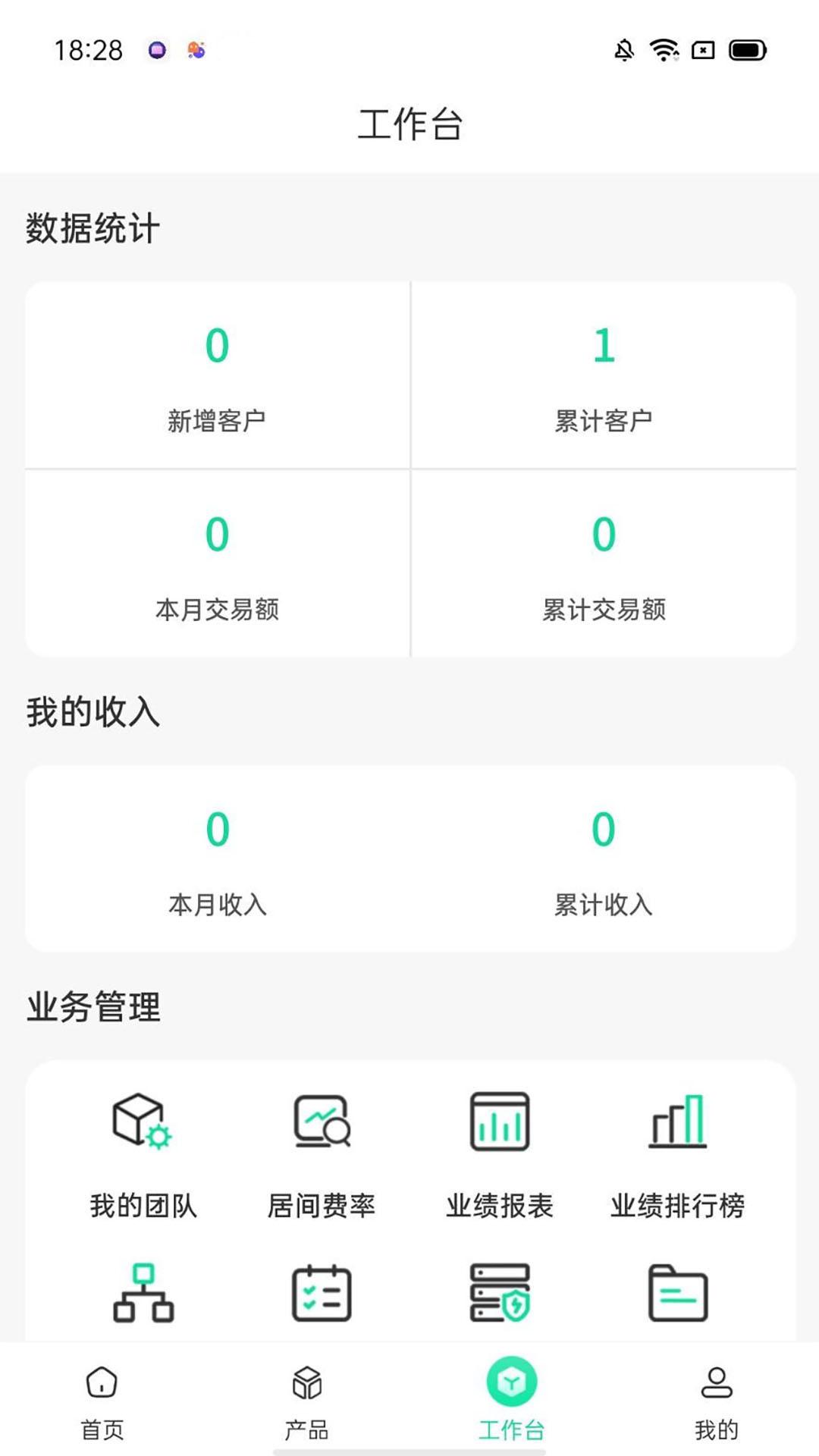View 本月交易额 details
Viewport: 819px width, 1456px height.
pyautogui.click(x=218, y=564)
